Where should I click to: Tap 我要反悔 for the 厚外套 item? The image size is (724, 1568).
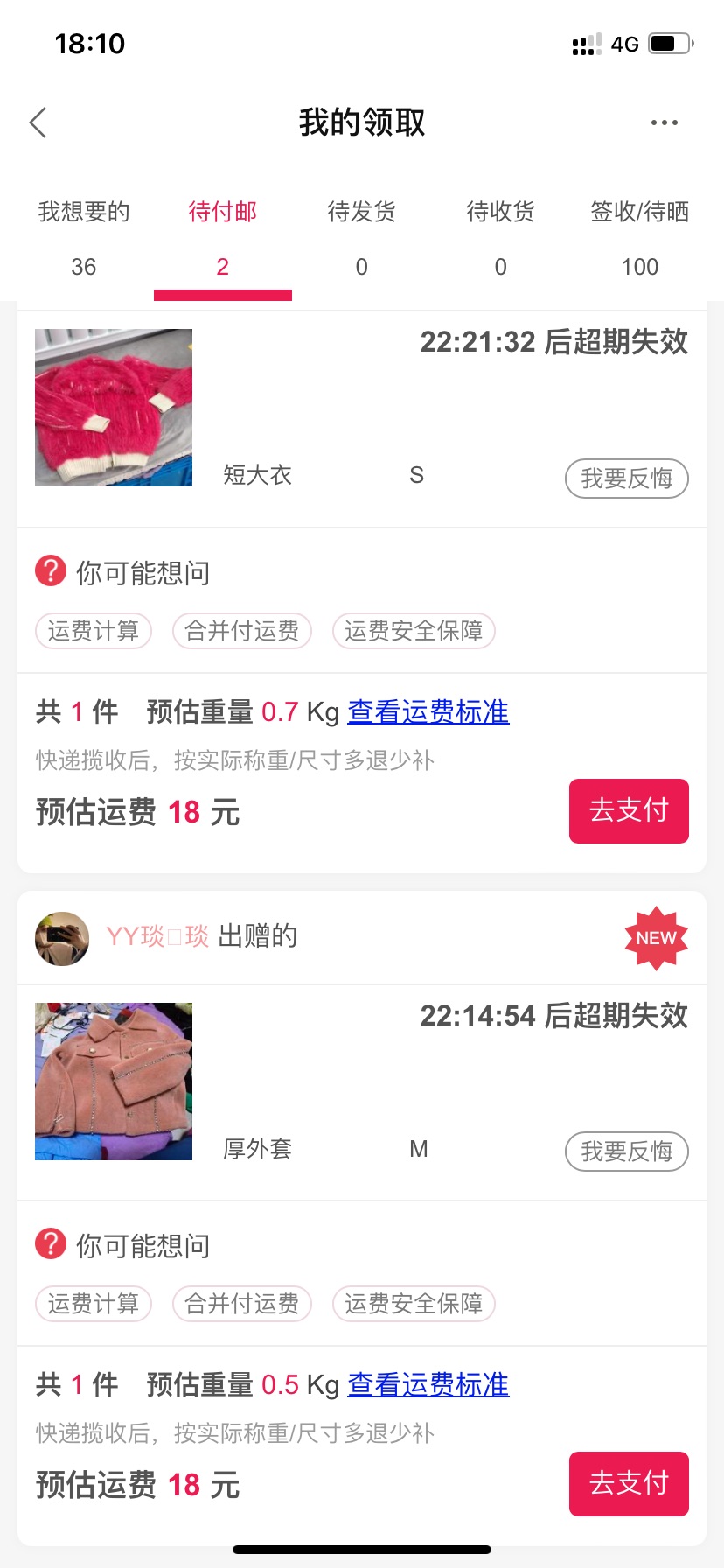627,1151
